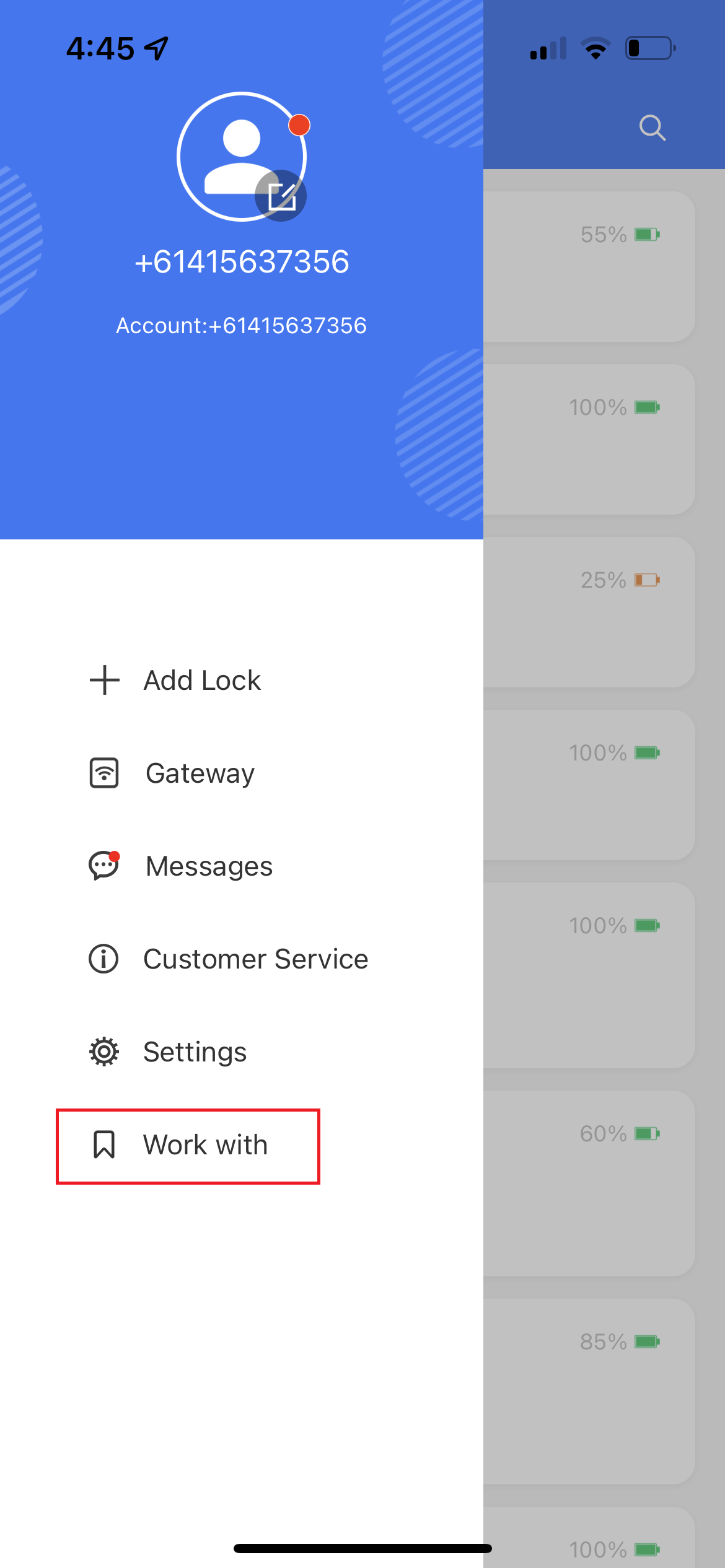The image size is (725, 1568).
Task: Open the lock card showing 55% battery
Action: pos(589,266)
